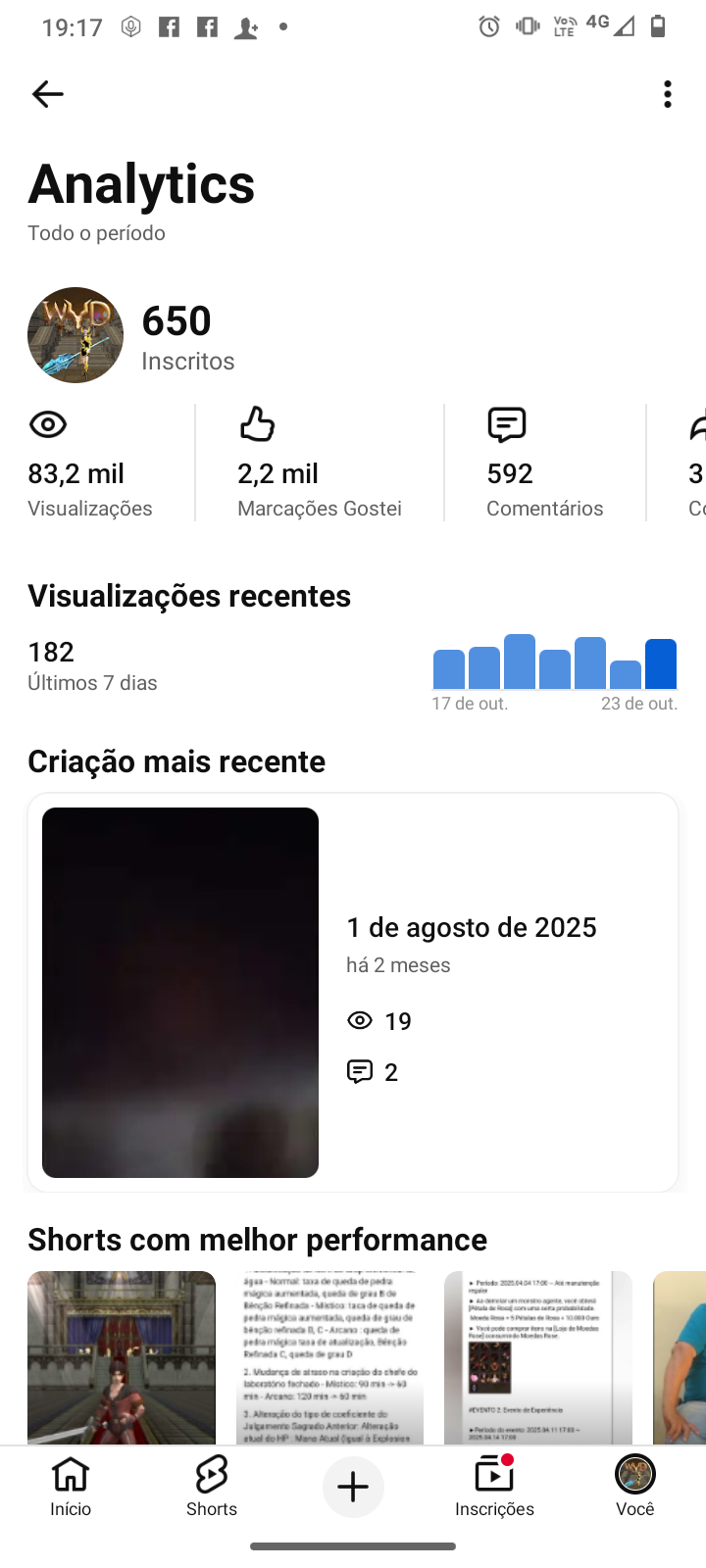Switch to the Início tab
Screen dimensions: 706x1568
[x=71, y=1487]
